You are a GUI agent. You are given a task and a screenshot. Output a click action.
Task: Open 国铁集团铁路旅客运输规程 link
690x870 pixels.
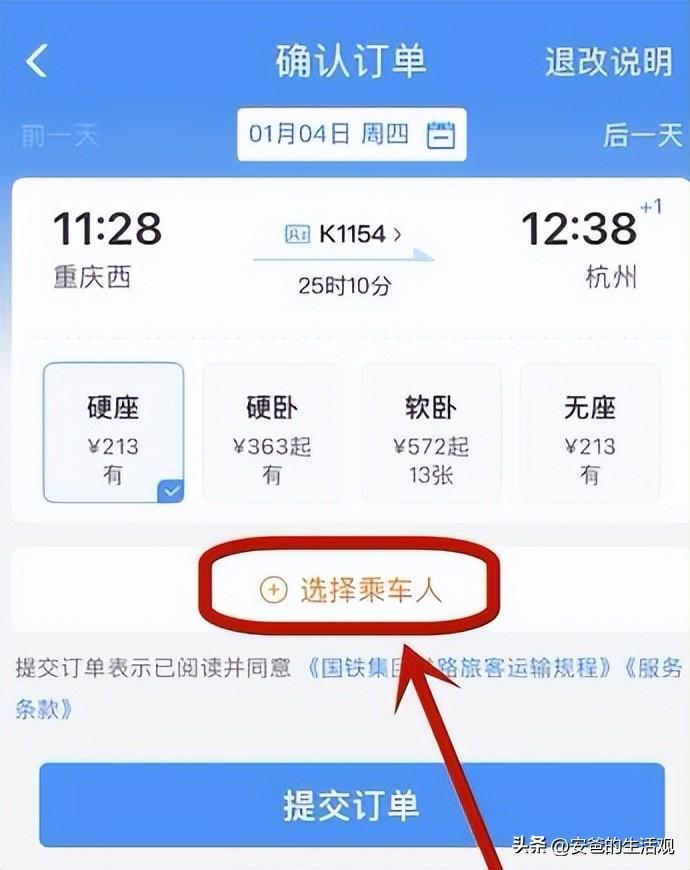coord(460,669)
